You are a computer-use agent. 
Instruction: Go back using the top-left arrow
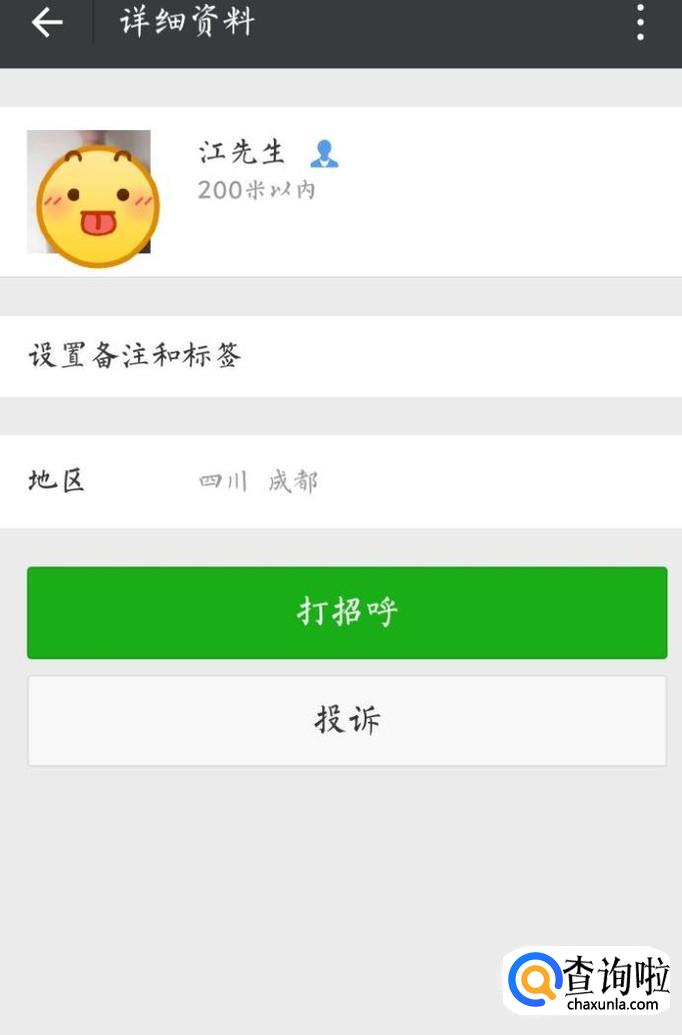[x=46, y=22]
